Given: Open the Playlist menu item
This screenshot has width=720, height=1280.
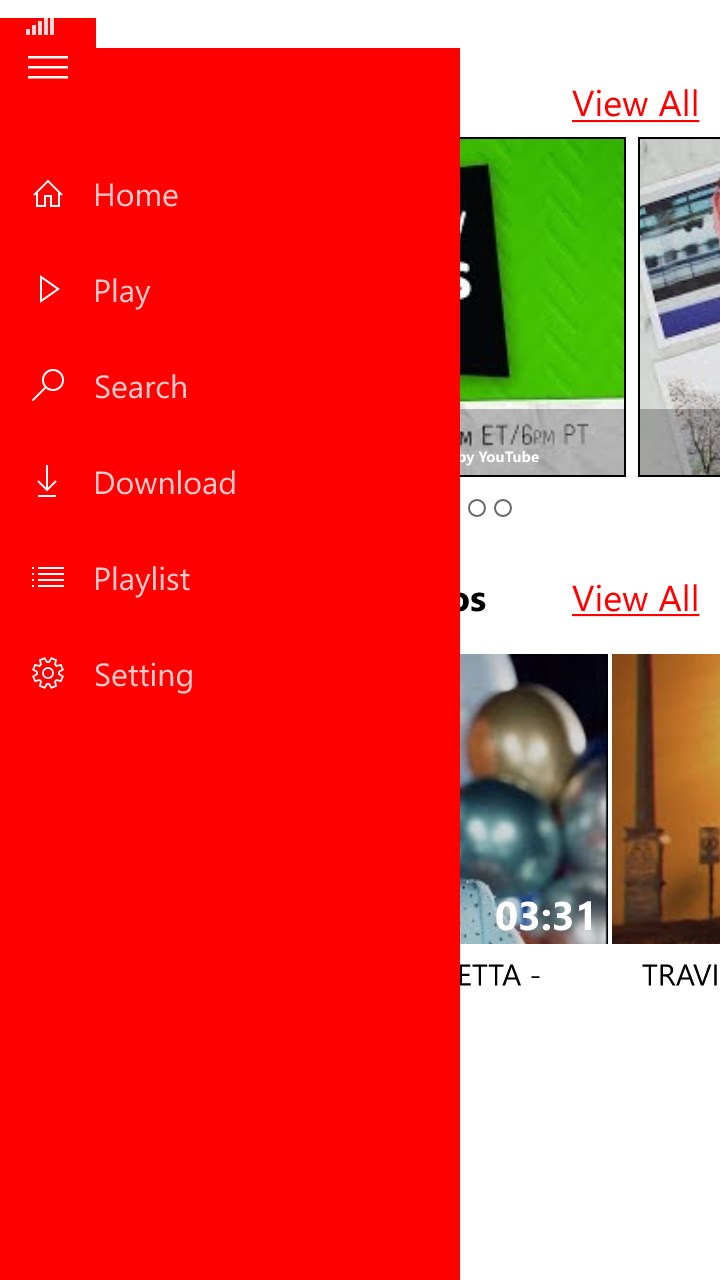Looking at the screenshot, I should [x=230, y=579].
